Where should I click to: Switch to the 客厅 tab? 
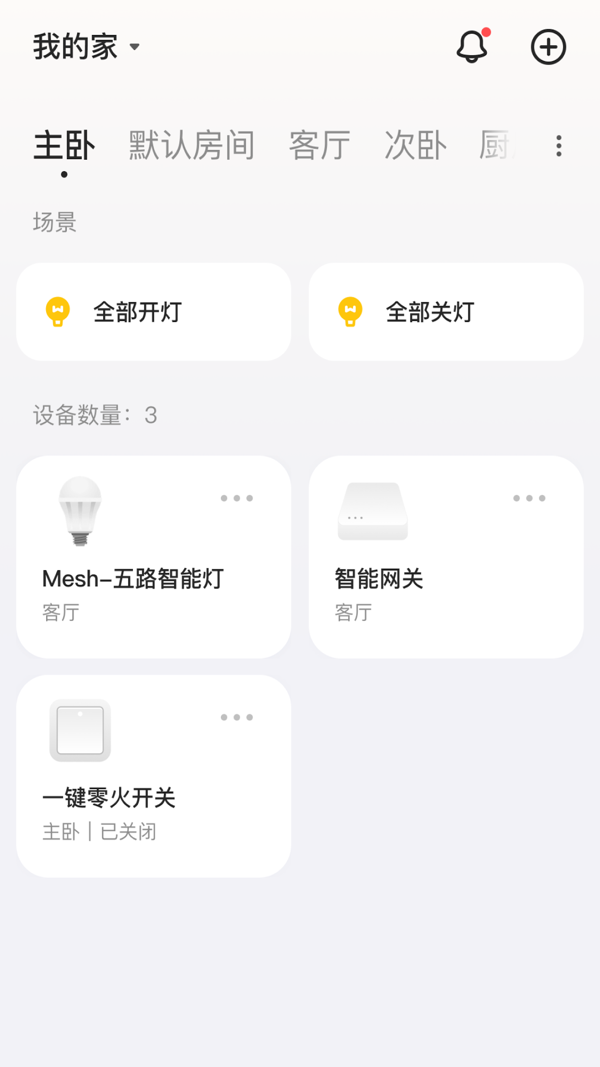pyautogui.click(x=320, y=146)
